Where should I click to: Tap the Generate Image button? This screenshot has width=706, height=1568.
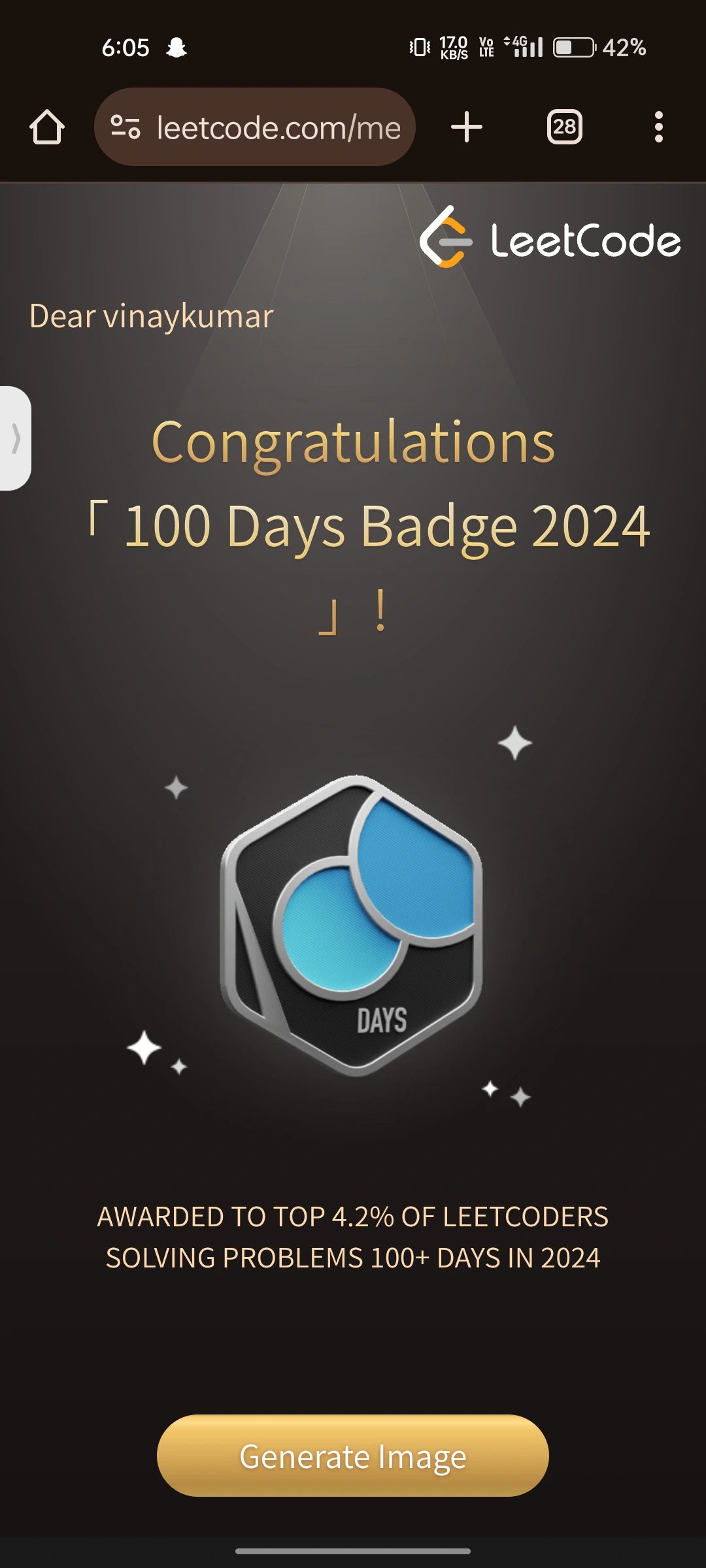(x=352, y=1456)
